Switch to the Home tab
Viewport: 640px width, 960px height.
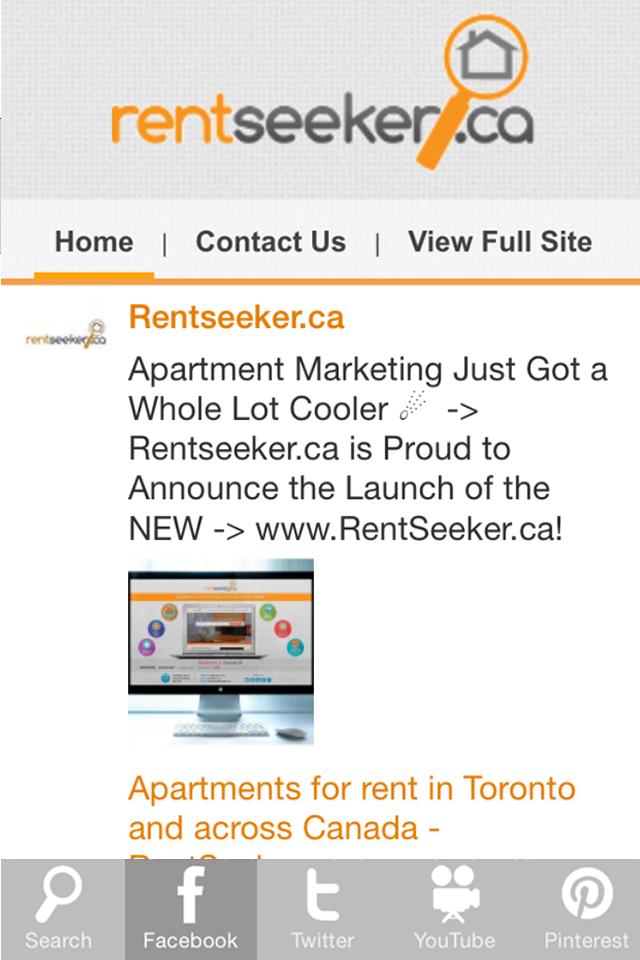(94, 243)
